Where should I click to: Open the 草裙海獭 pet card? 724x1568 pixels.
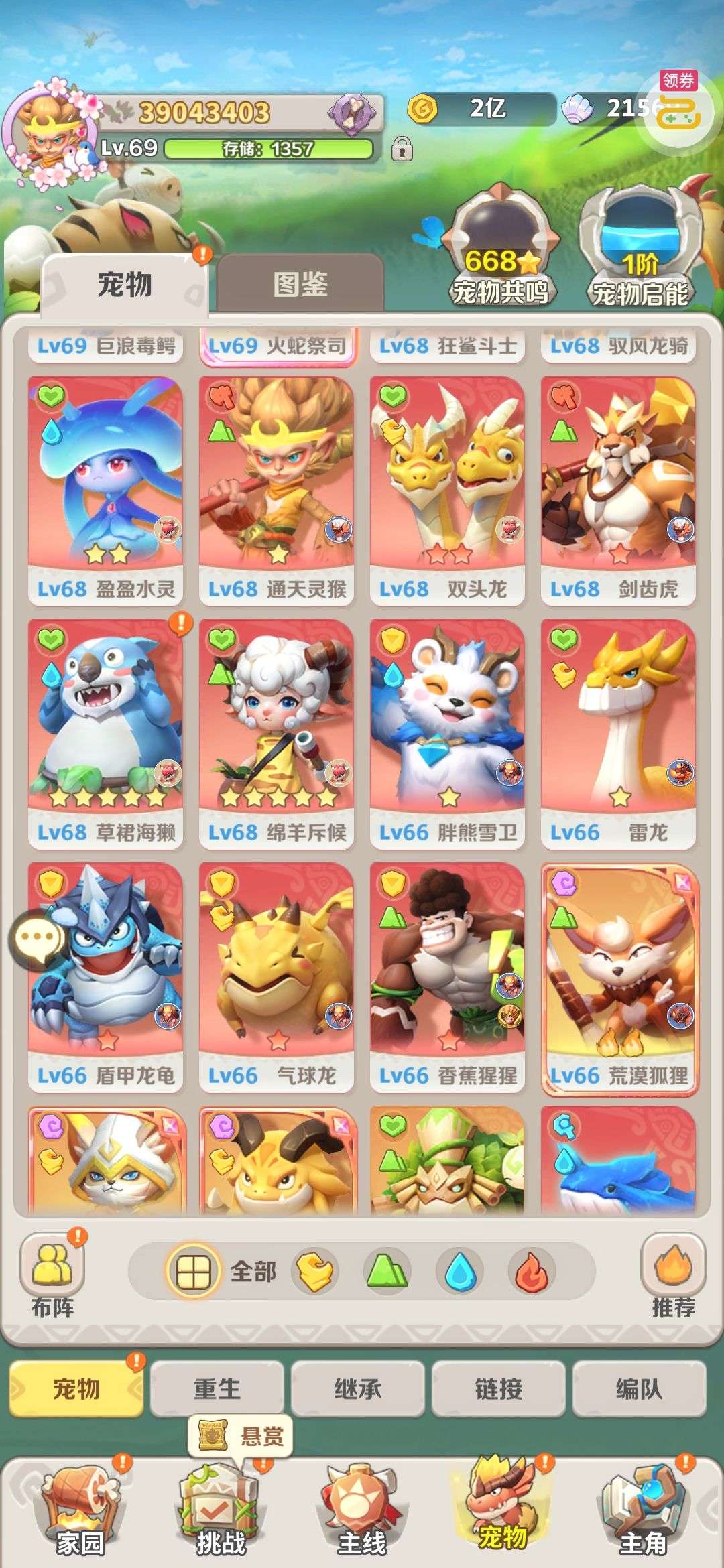coord(105,732)
